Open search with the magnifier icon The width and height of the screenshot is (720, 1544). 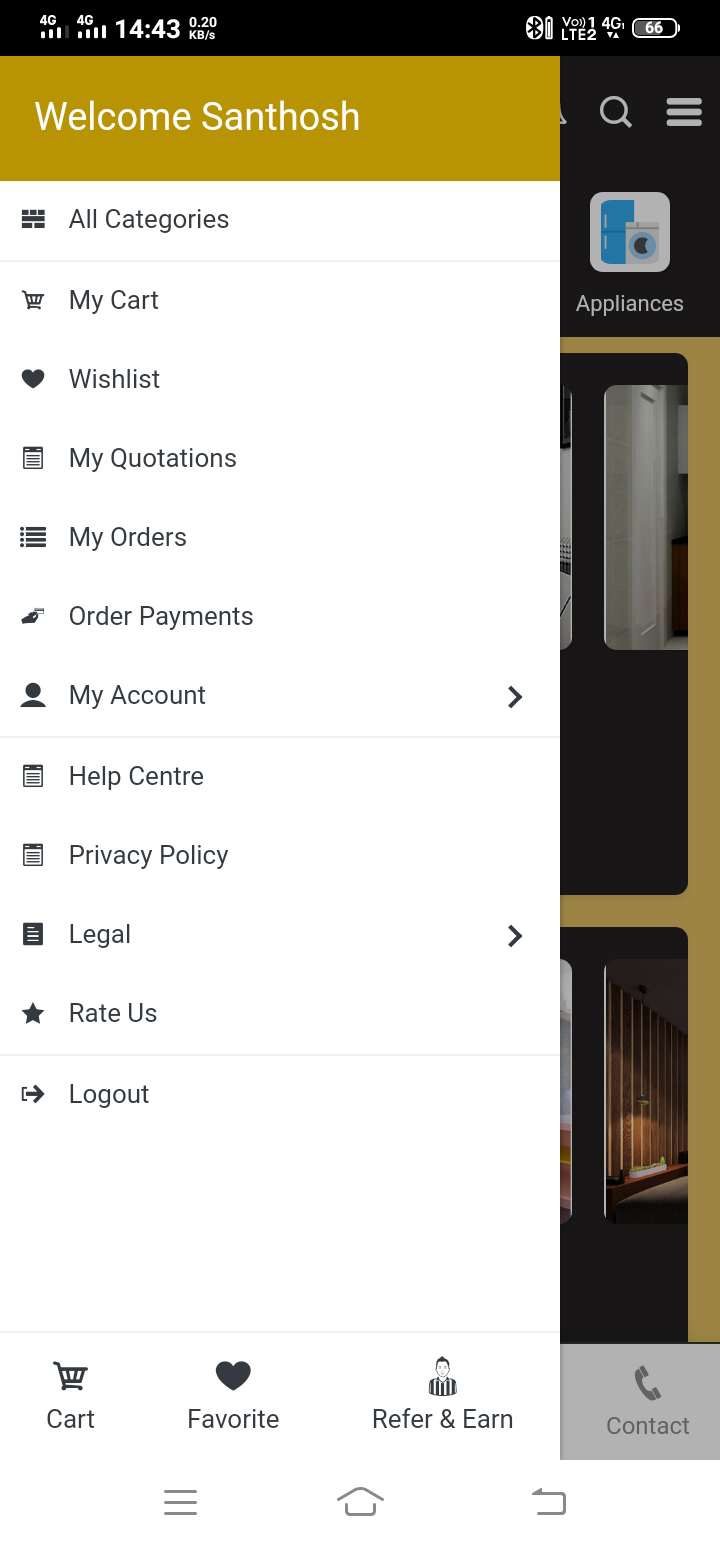coord(616,112)
